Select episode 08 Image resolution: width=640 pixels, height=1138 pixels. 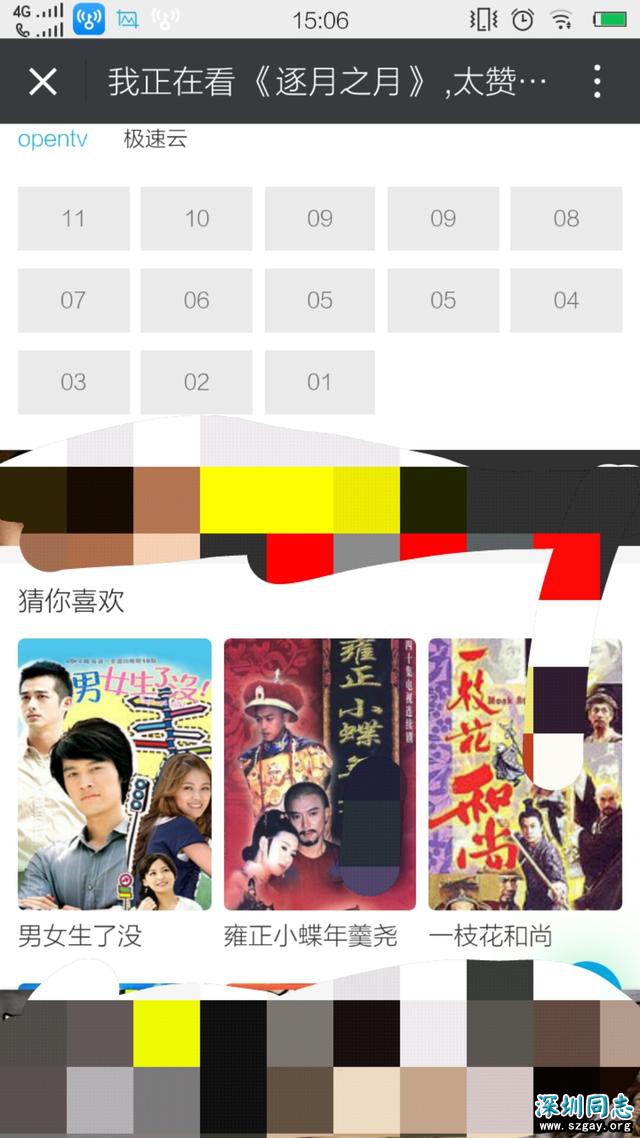[x=566, y=218]
